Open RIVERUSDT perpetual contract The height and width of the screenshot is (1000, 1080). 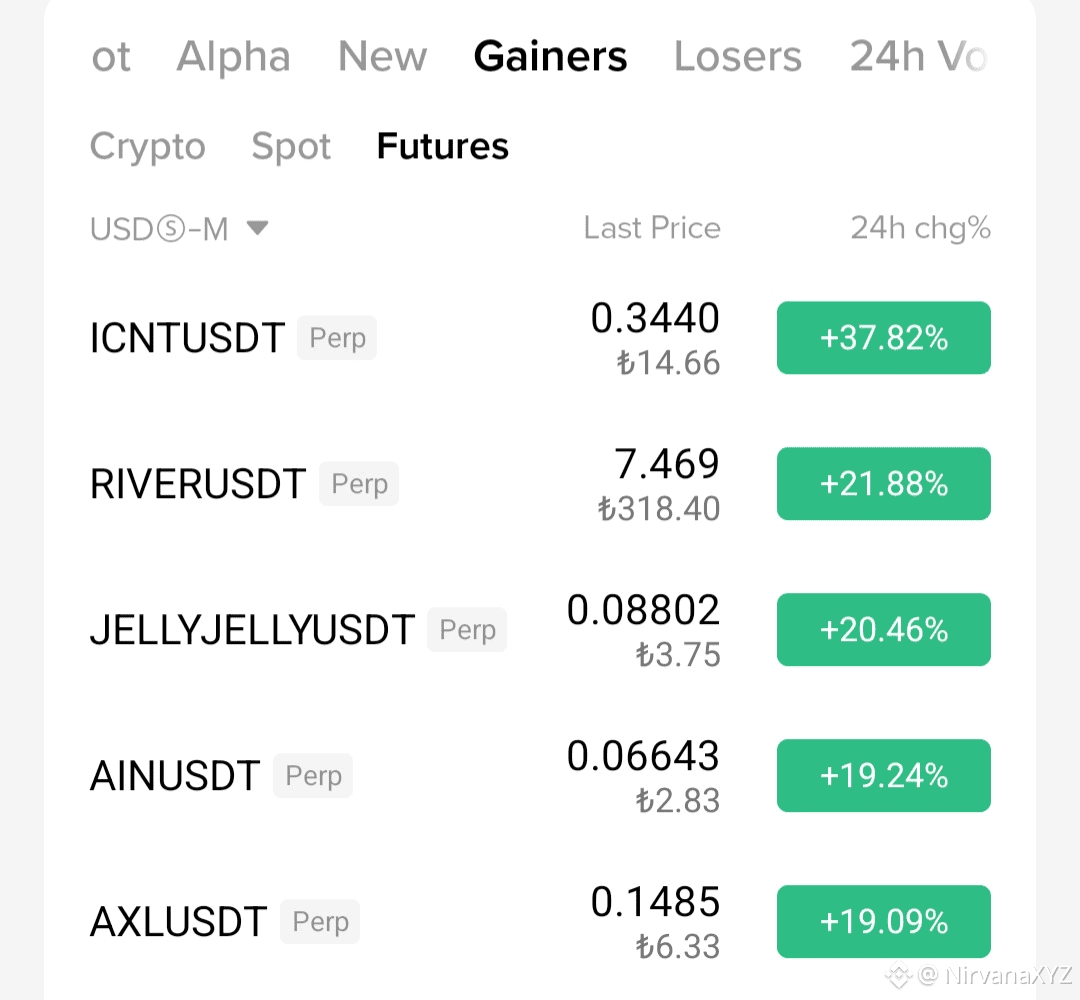tap(198, 484)
